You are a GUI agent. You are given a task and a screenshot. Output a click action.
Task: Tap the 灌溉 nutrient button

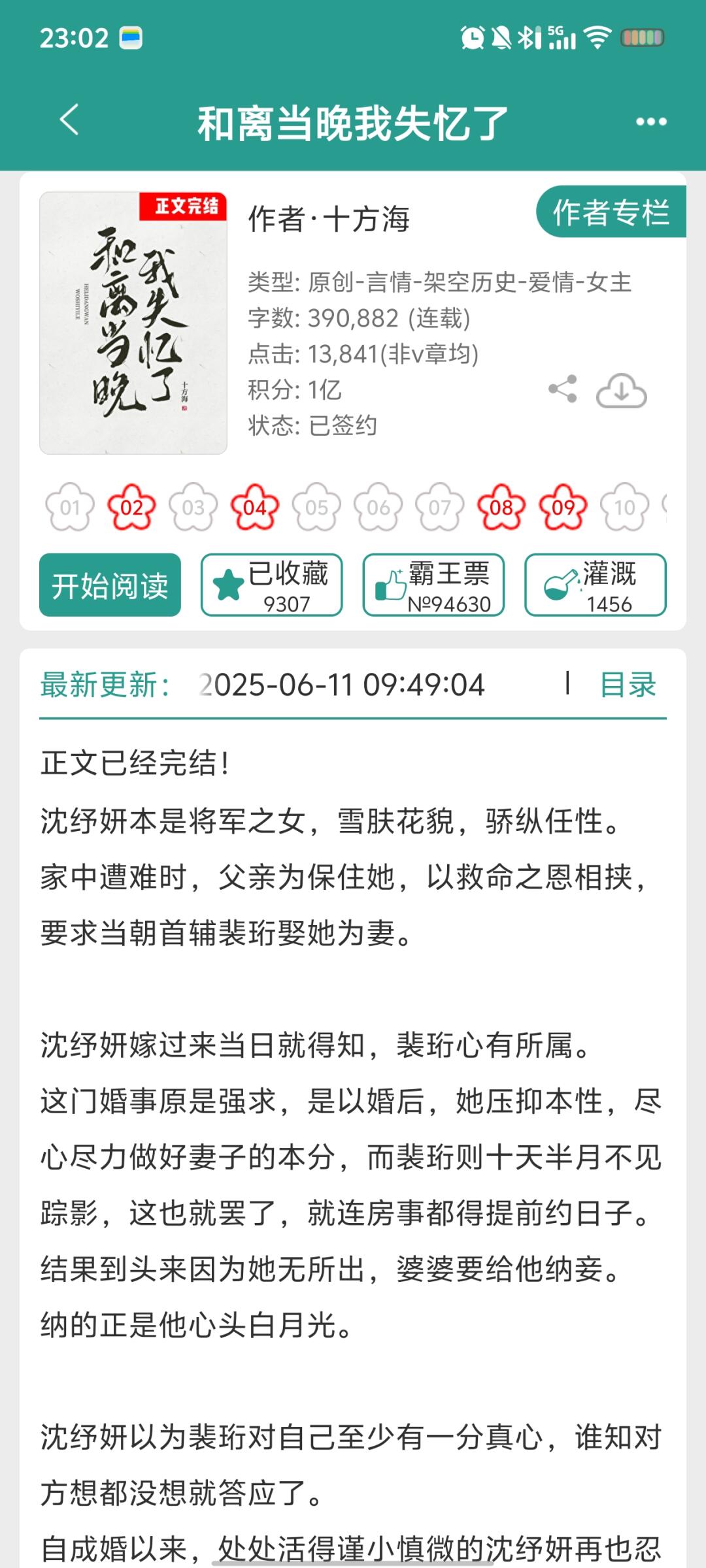[595, 585]
